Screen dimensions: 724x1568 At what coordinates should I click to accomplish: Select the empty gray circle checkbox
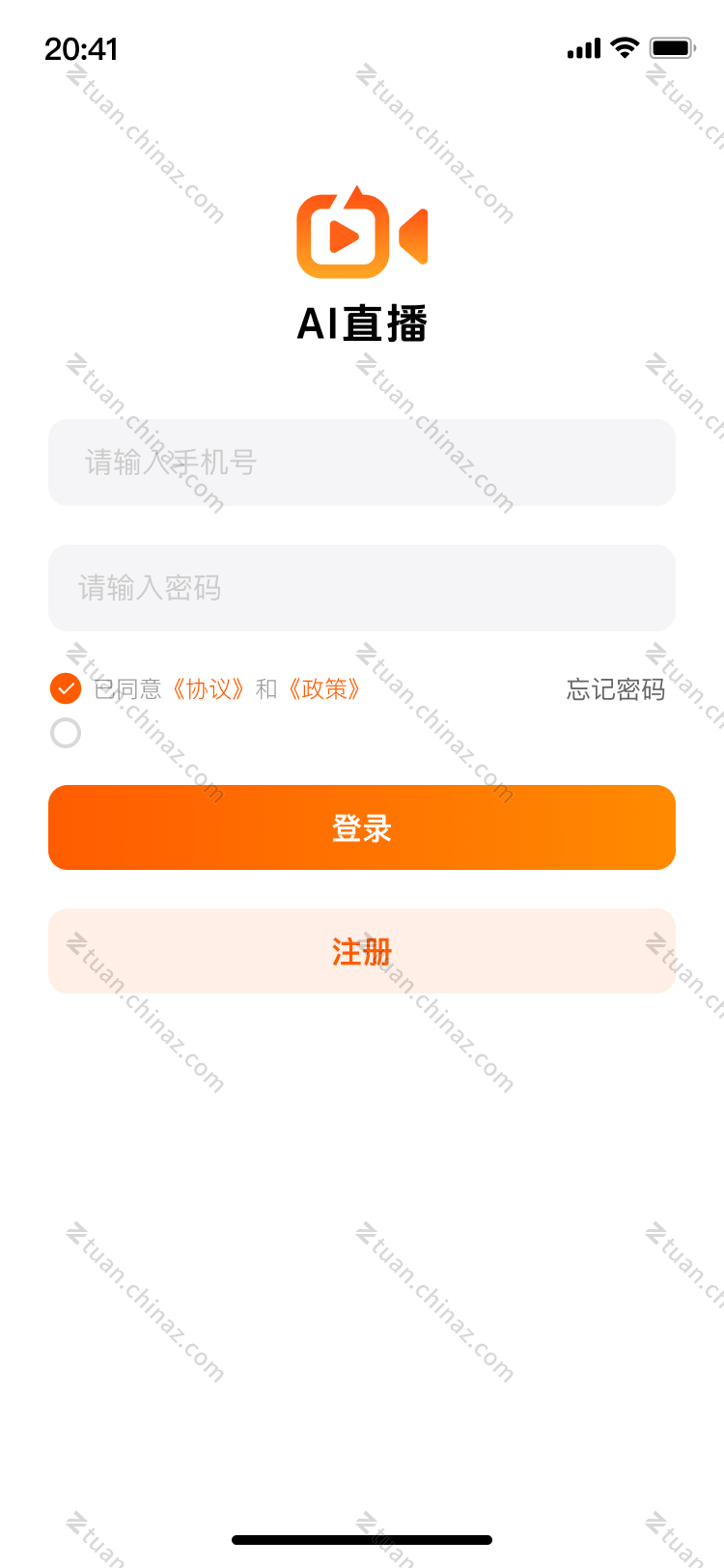(x=66, y=733)
